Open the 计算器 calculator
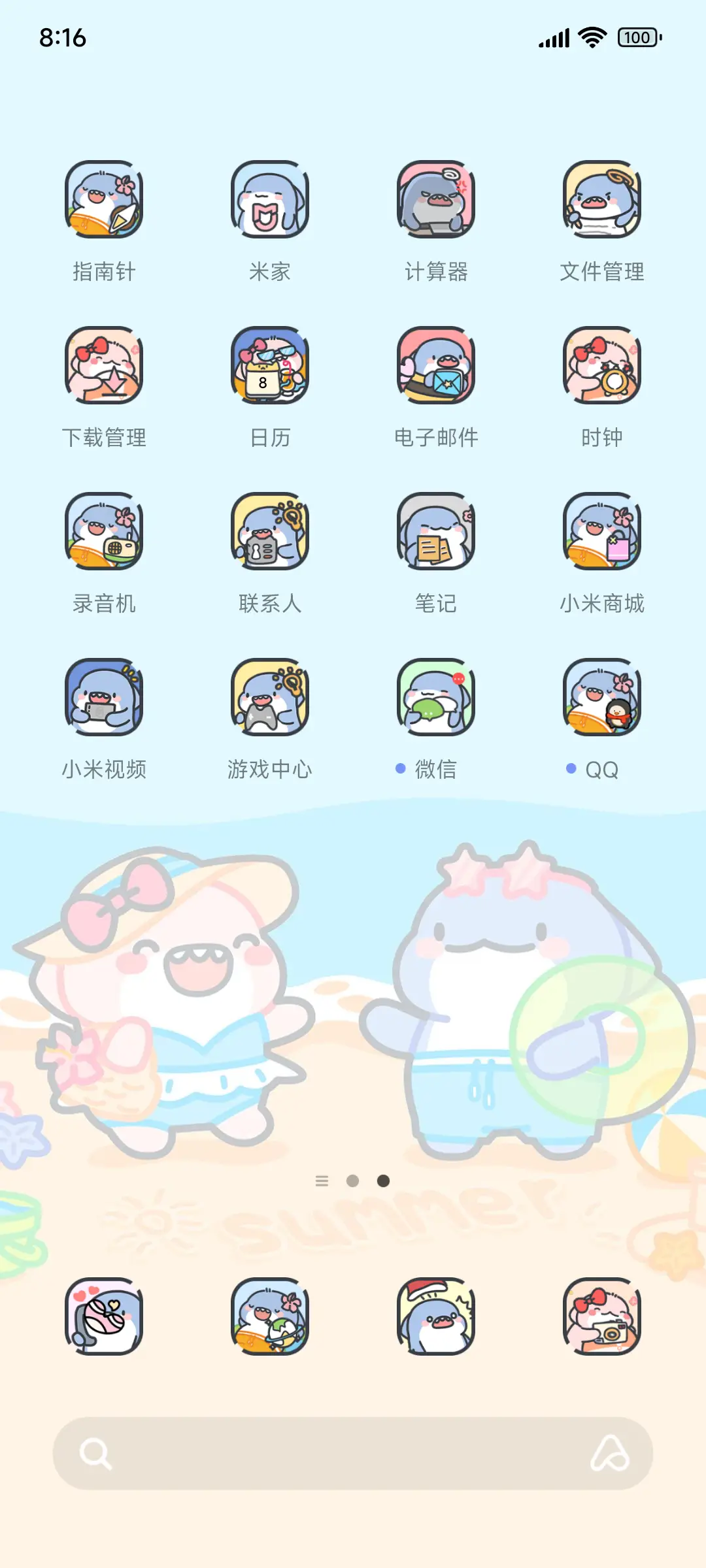Image resolution: width=706 pixels, height=1568 pixels. tap(436, 203)
